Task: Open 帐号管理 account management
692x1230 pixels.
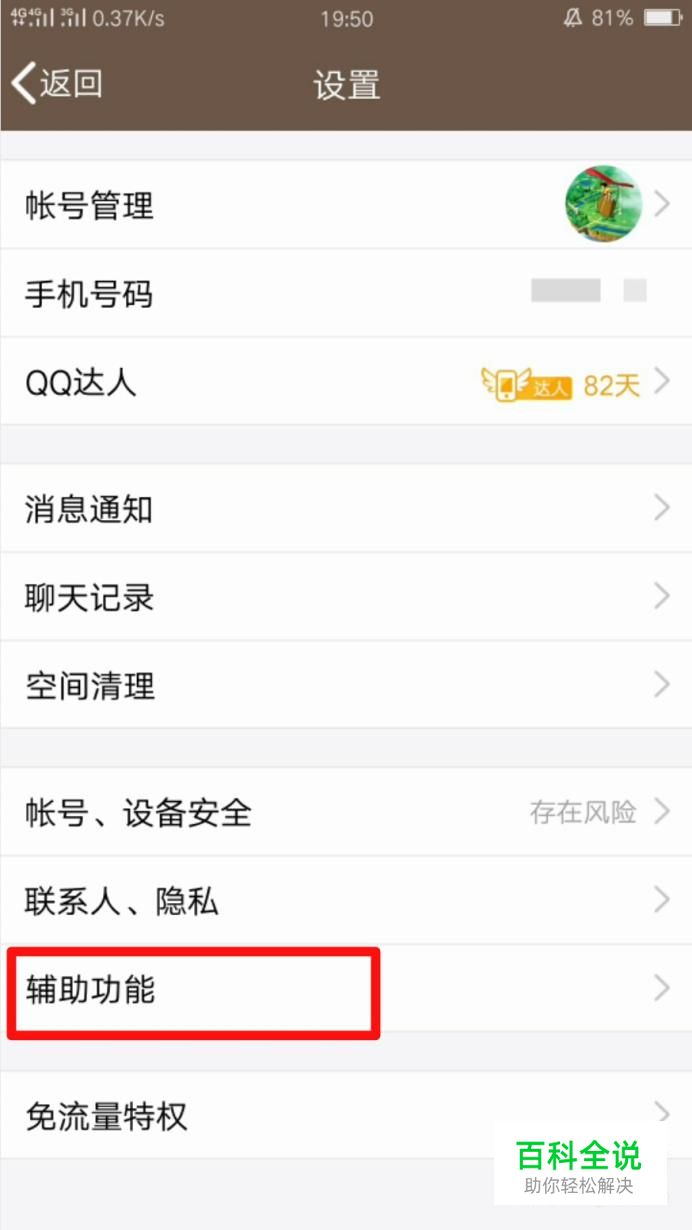Action: [346, 206]
